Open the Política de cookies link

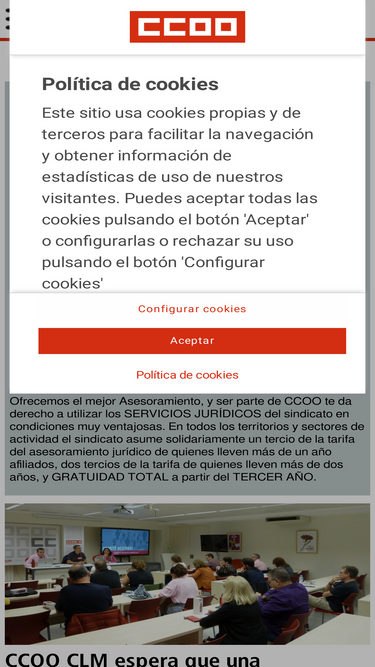[x=187, y=375]
